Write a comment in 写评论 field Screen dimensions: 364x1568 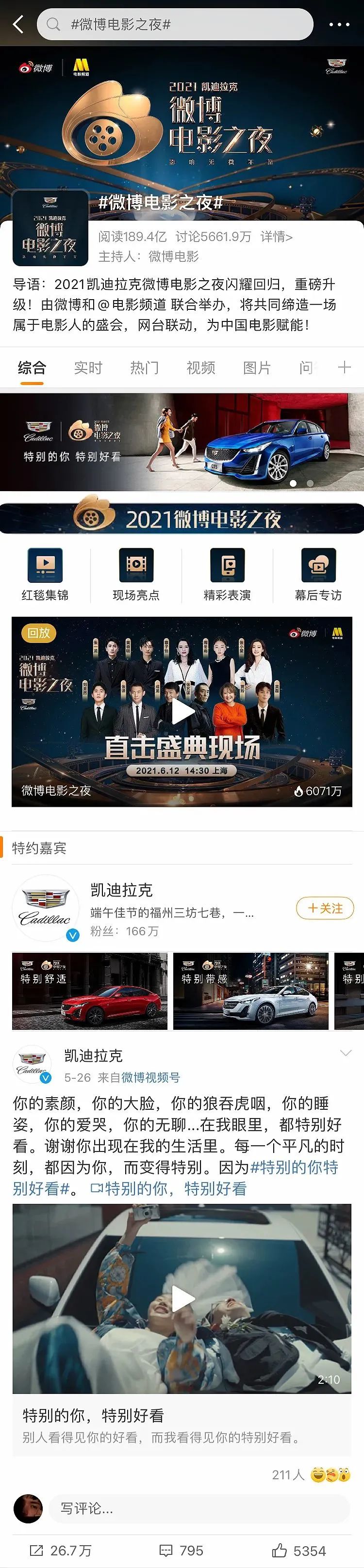coord(199,1508)
